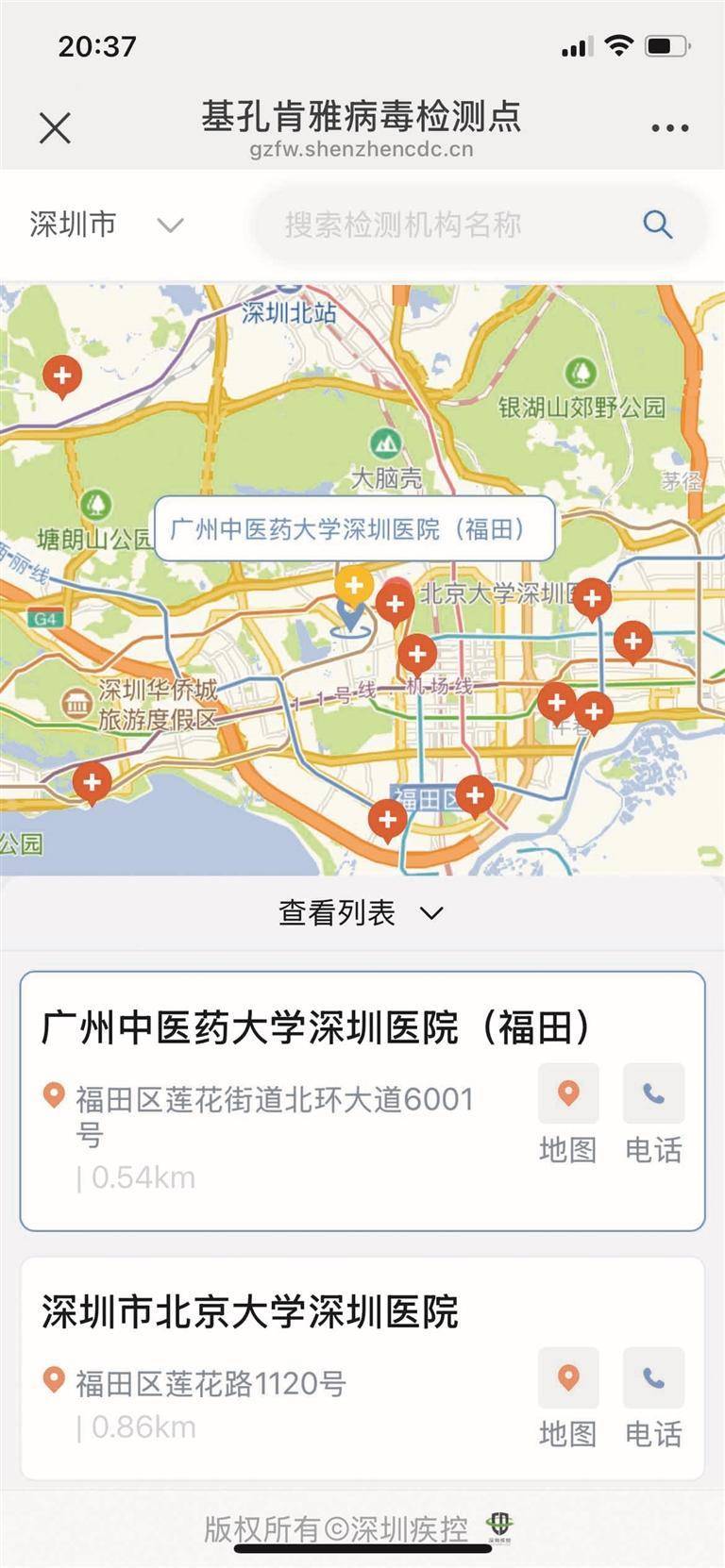Open the 广州中医药大学深圳医院（福田） info bubble
This screenshot has width=725, height=1568.
357,528
